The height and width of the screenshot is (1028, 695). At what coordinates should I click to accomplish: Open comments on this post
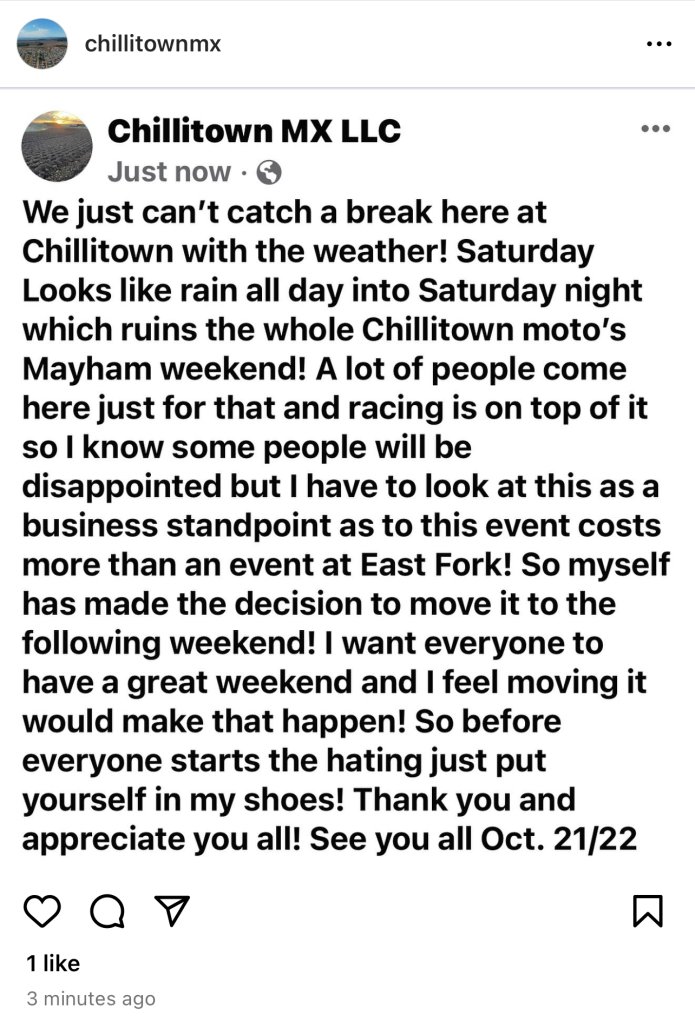[x=107, y=909]
